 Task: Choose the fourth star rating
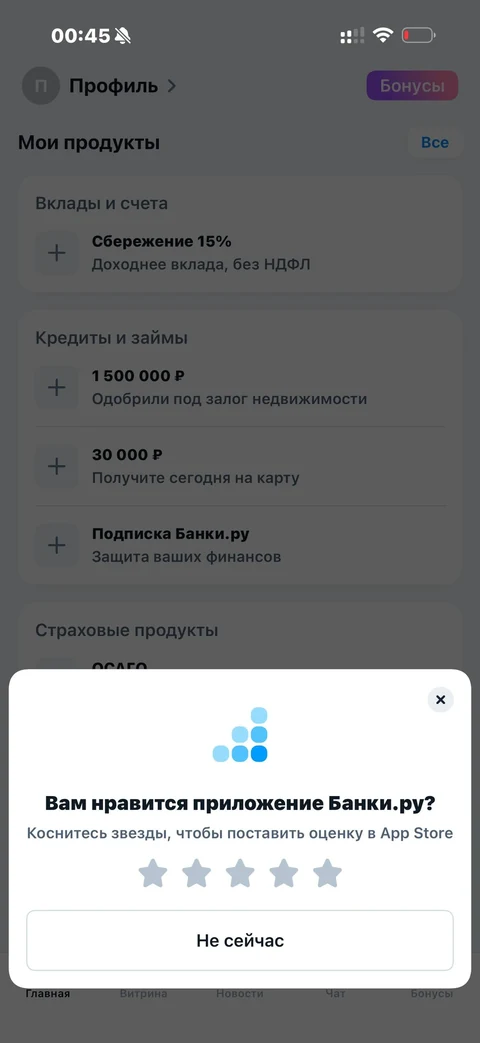[x=284, y=873]
